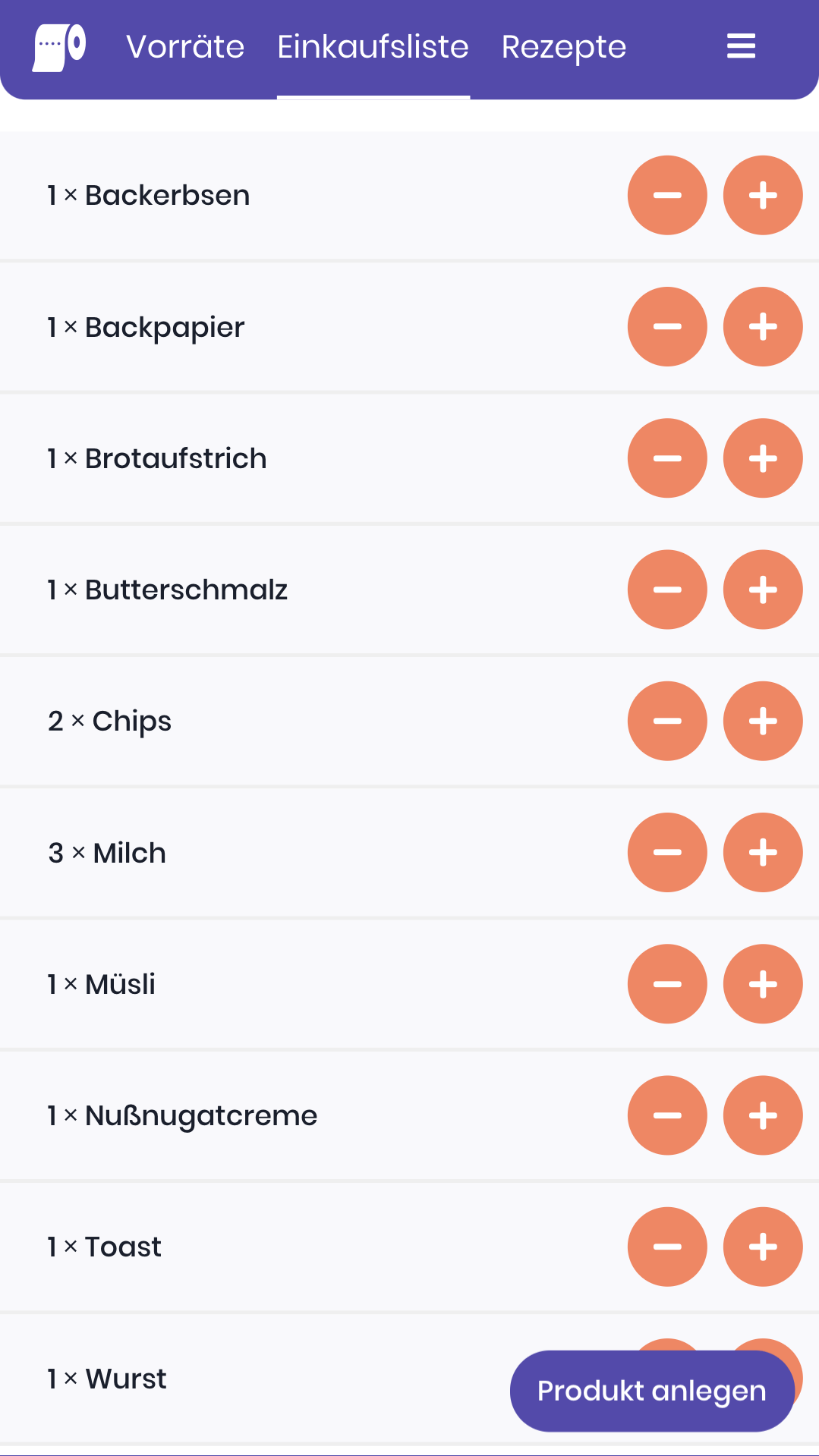Screen dimensions: 819x1456
Task: Click plus icon next to Brotaufstrich
Action: coord(763,458)
